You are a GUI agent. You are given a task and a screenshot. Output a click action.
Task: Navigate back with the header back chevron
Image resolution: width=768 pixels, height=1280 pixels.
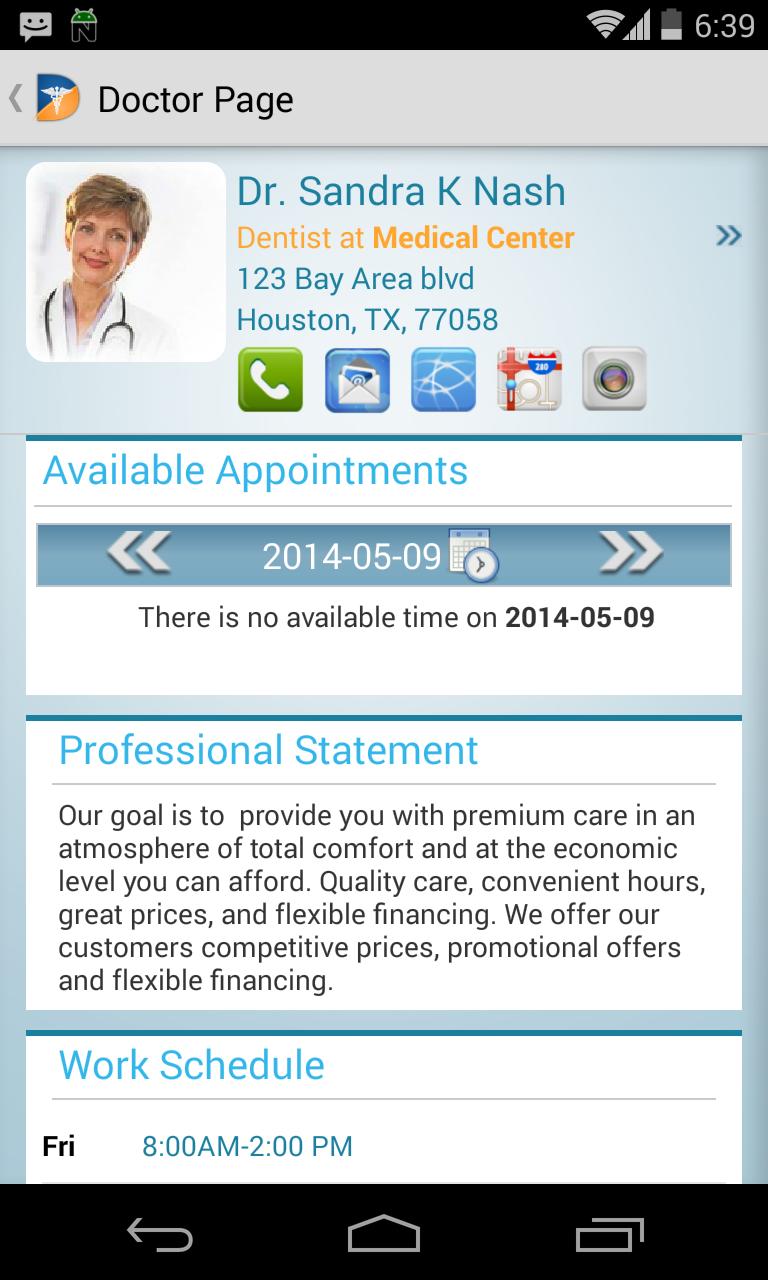point(13,97)
